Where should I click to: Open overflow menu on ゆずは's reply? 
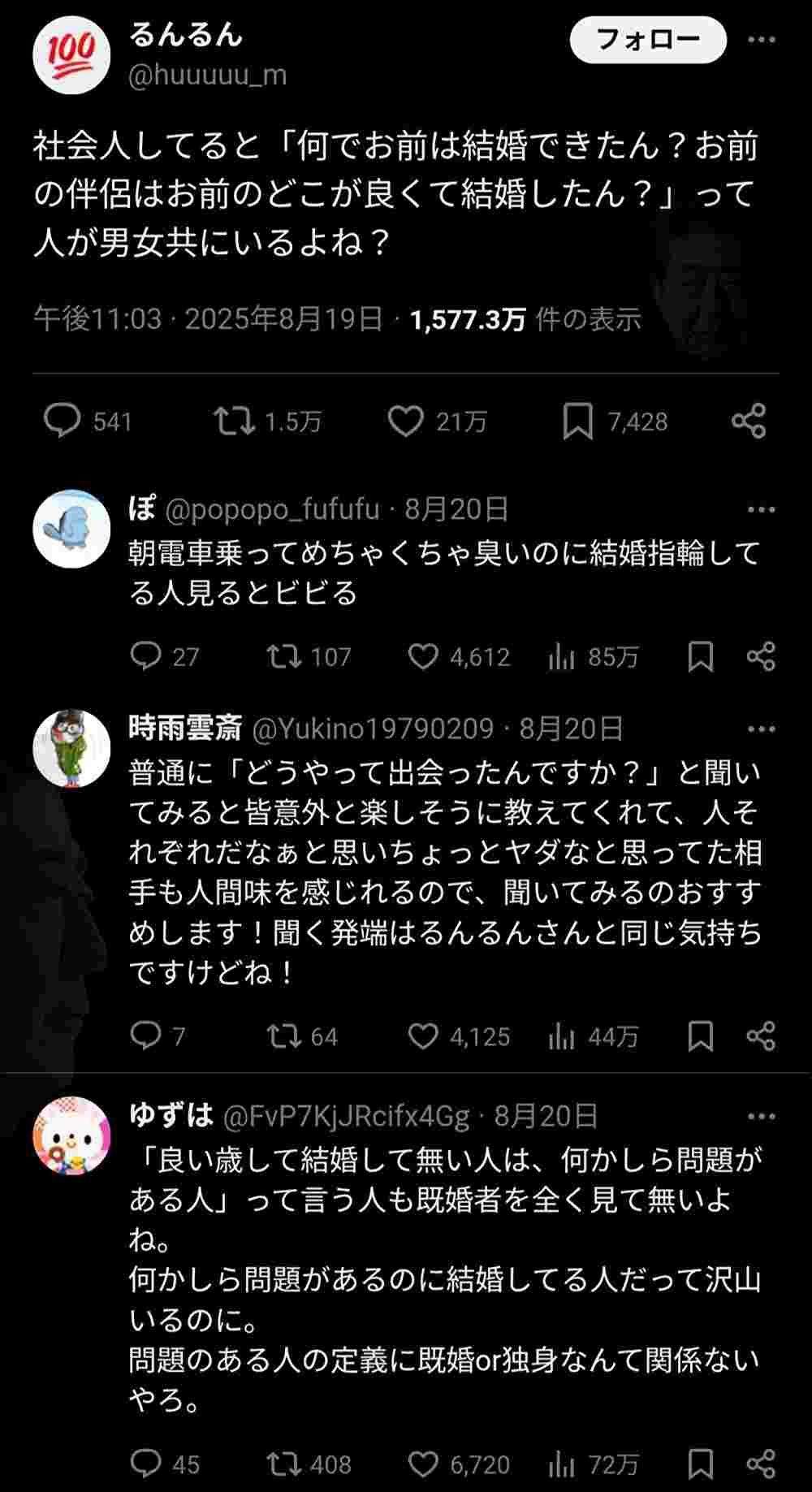coord(761,1117)
